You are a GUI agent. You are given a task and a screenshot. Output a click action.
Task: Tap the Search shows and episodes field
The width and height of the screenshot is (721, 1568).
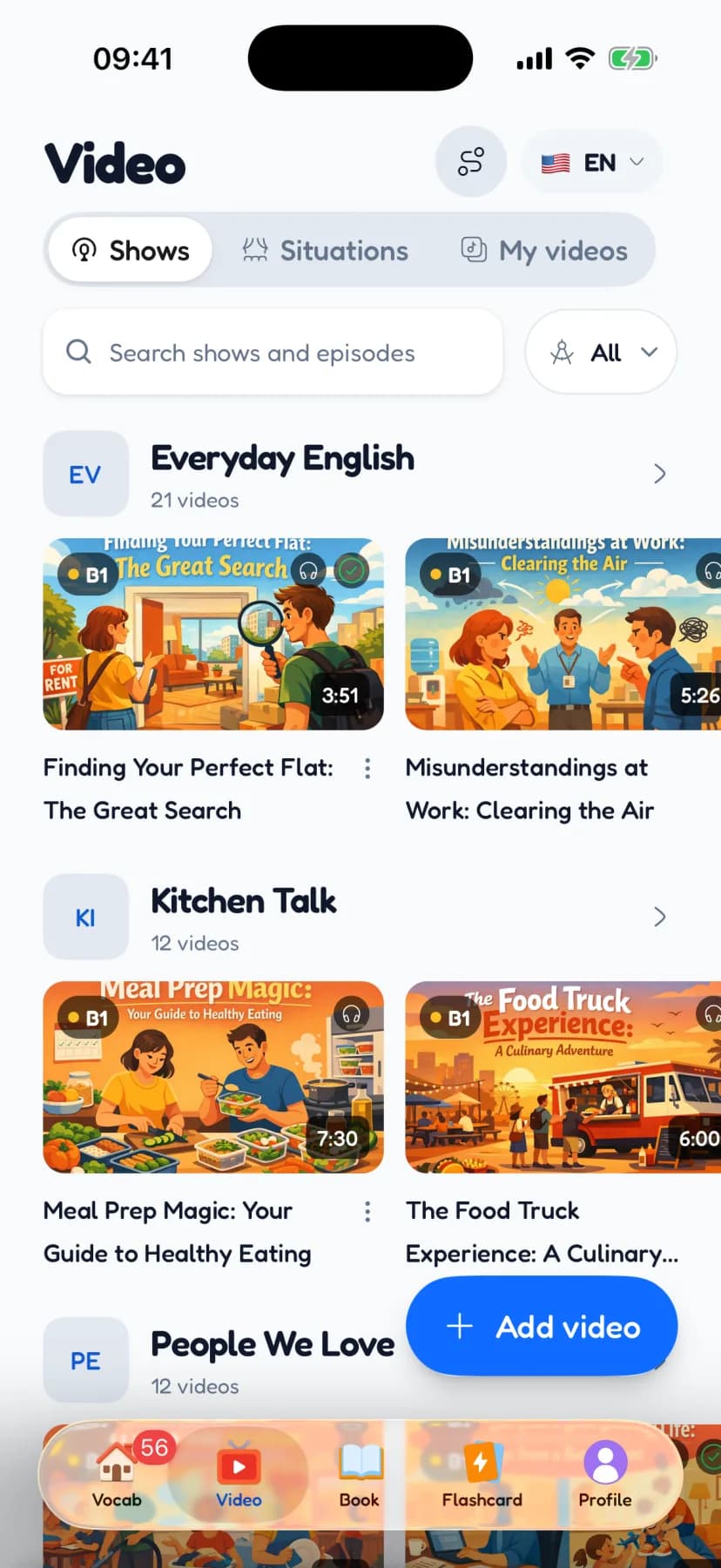pyautogui.click(x=273, y=353)
